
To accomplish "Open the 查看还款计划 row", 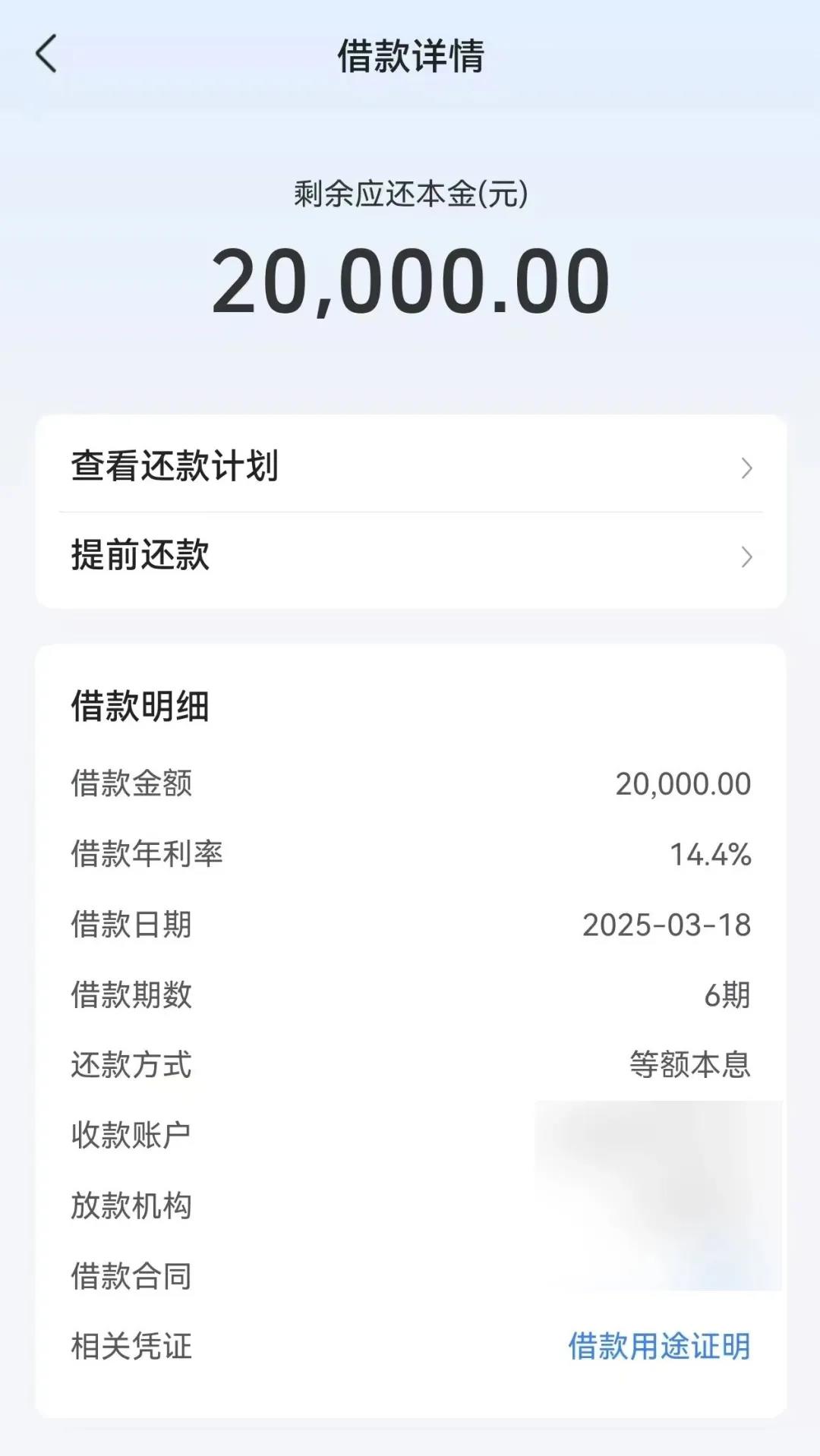I will tap(410, 466).
